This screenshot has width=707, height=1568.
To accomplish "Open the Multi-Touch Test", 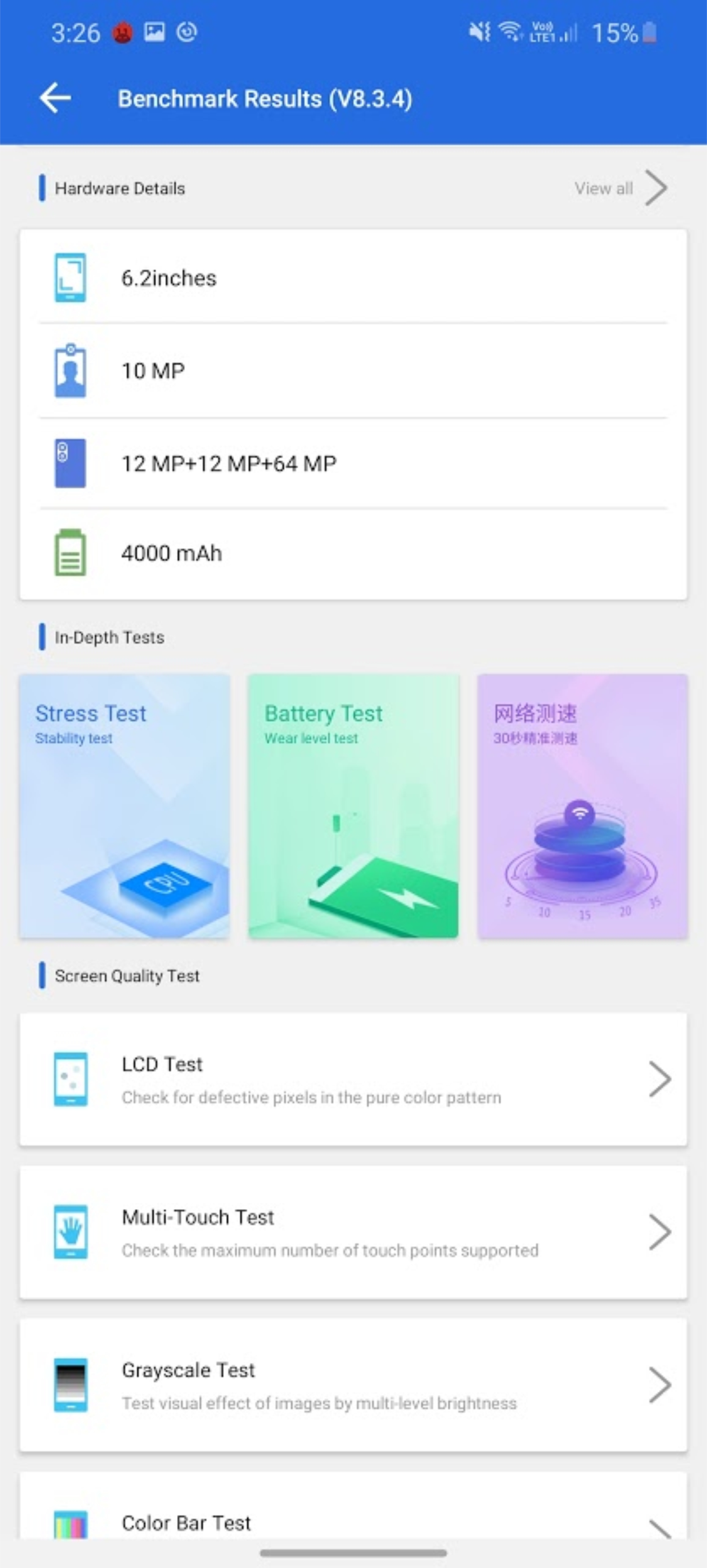I will (x=353, y=1232).
